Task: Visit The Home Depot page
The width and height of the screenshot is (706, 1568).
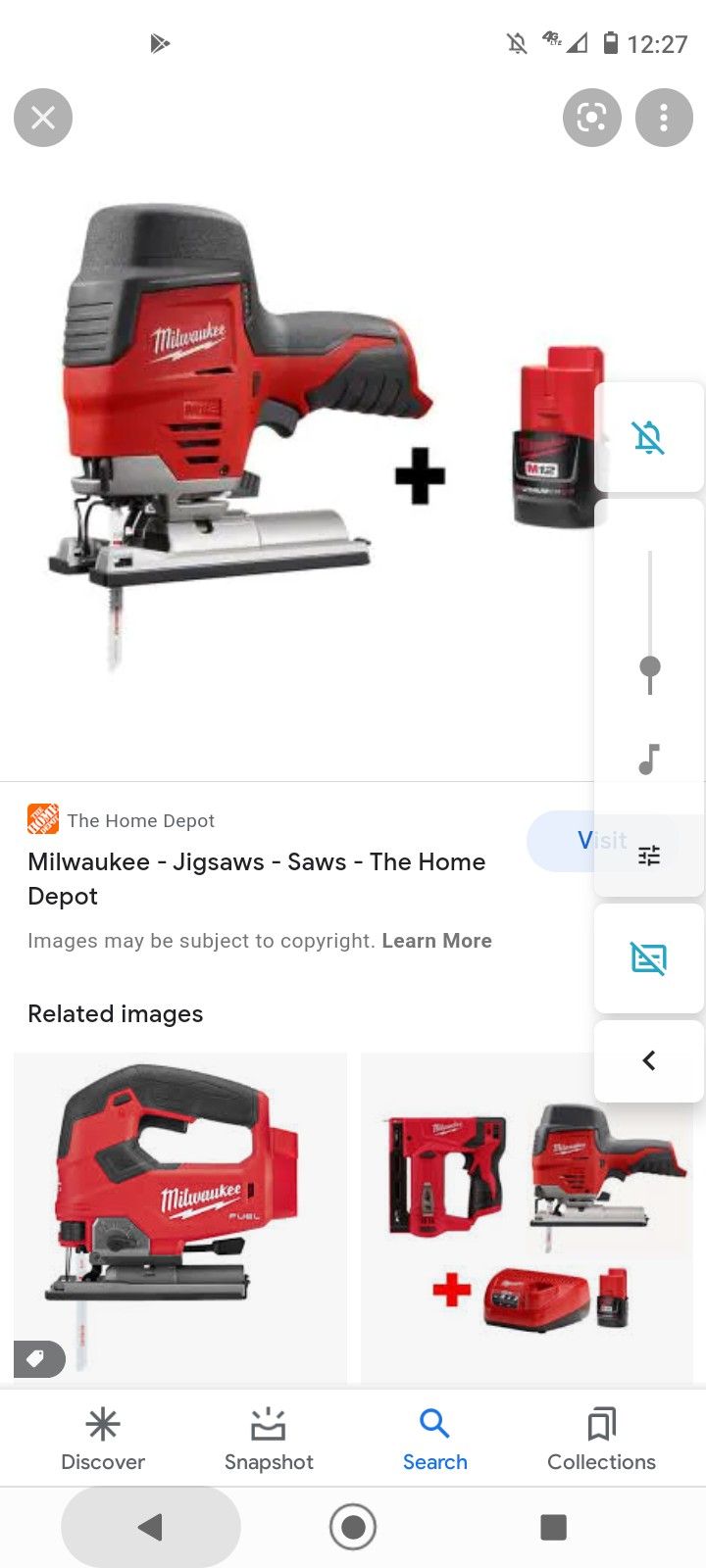Action: point(561,841)
